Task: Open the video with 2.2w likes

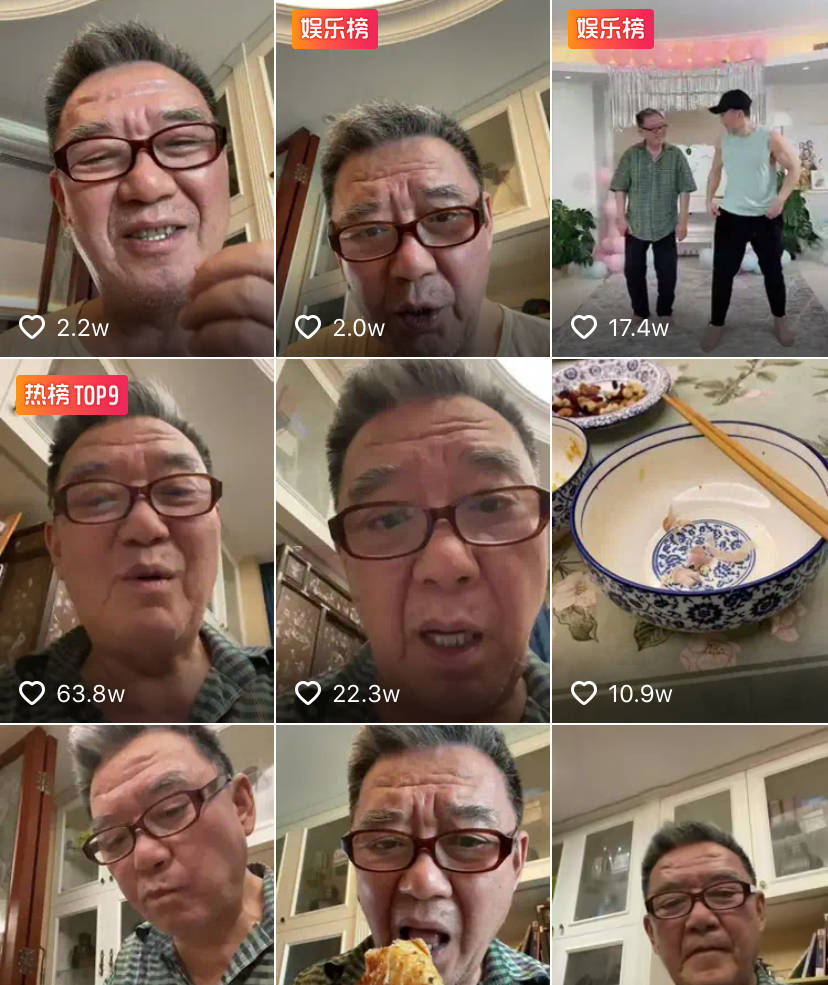Action: [137, 178]
